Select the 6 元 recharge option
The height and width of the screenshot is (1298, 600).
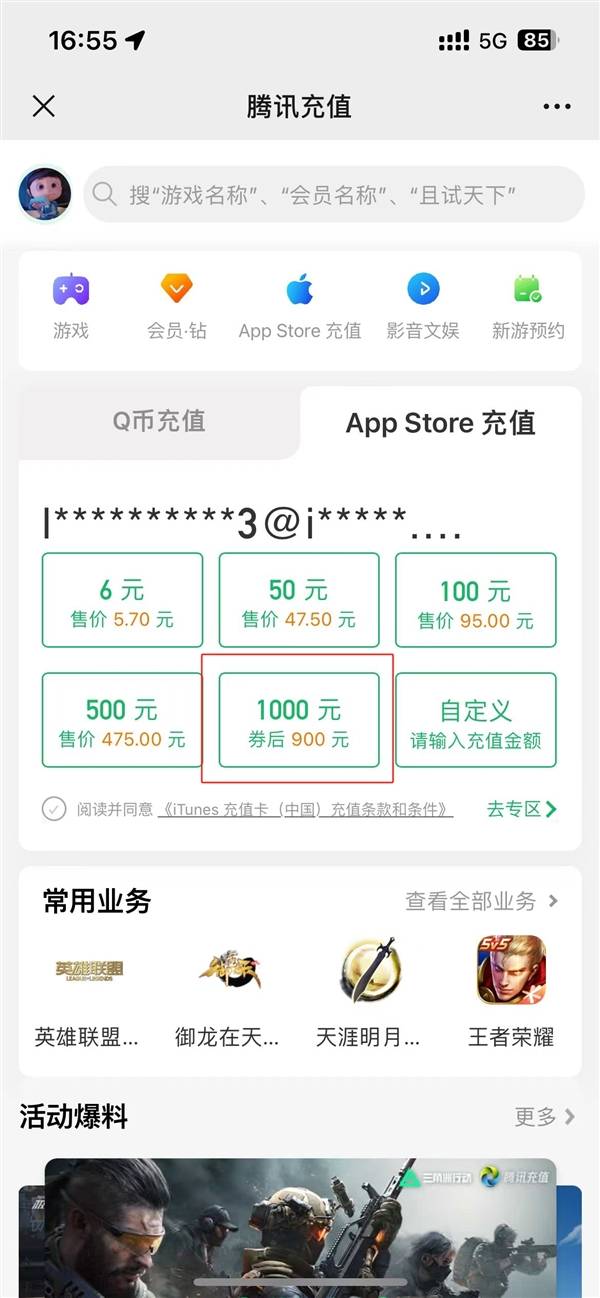[122, 600]
